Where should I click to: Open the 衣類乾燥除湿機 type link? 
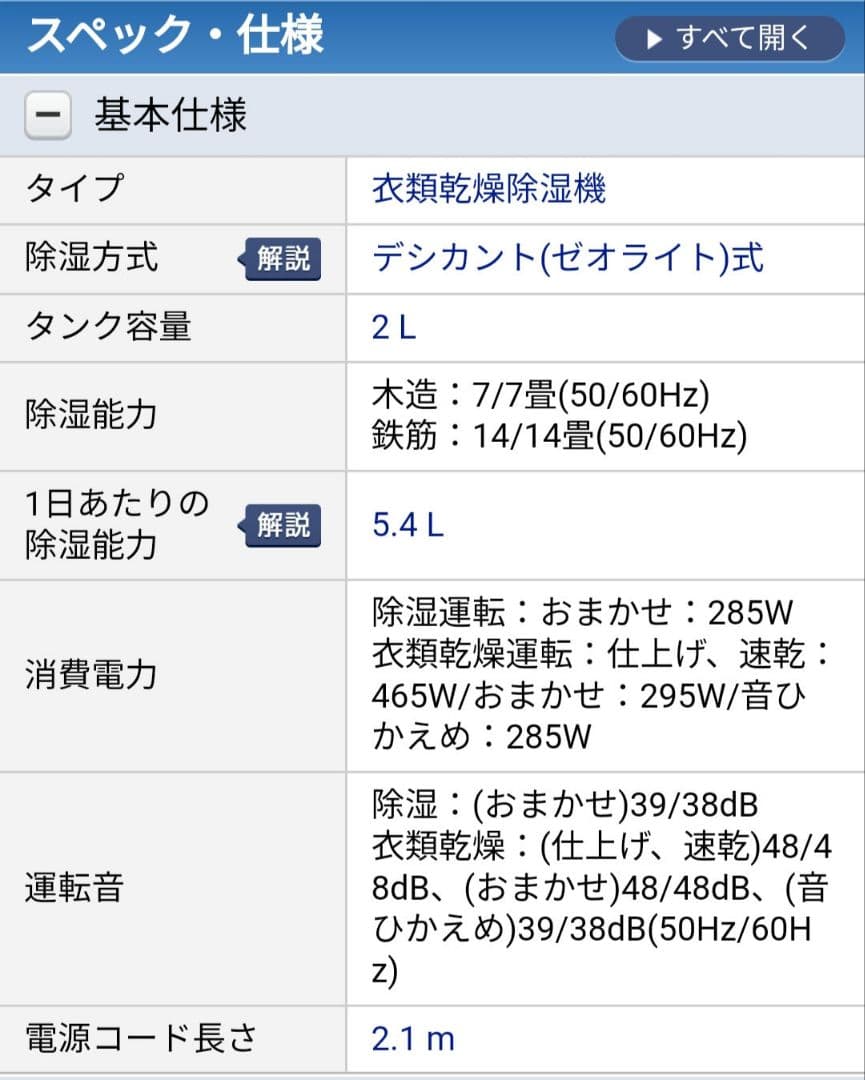click(x=489, y=189)
